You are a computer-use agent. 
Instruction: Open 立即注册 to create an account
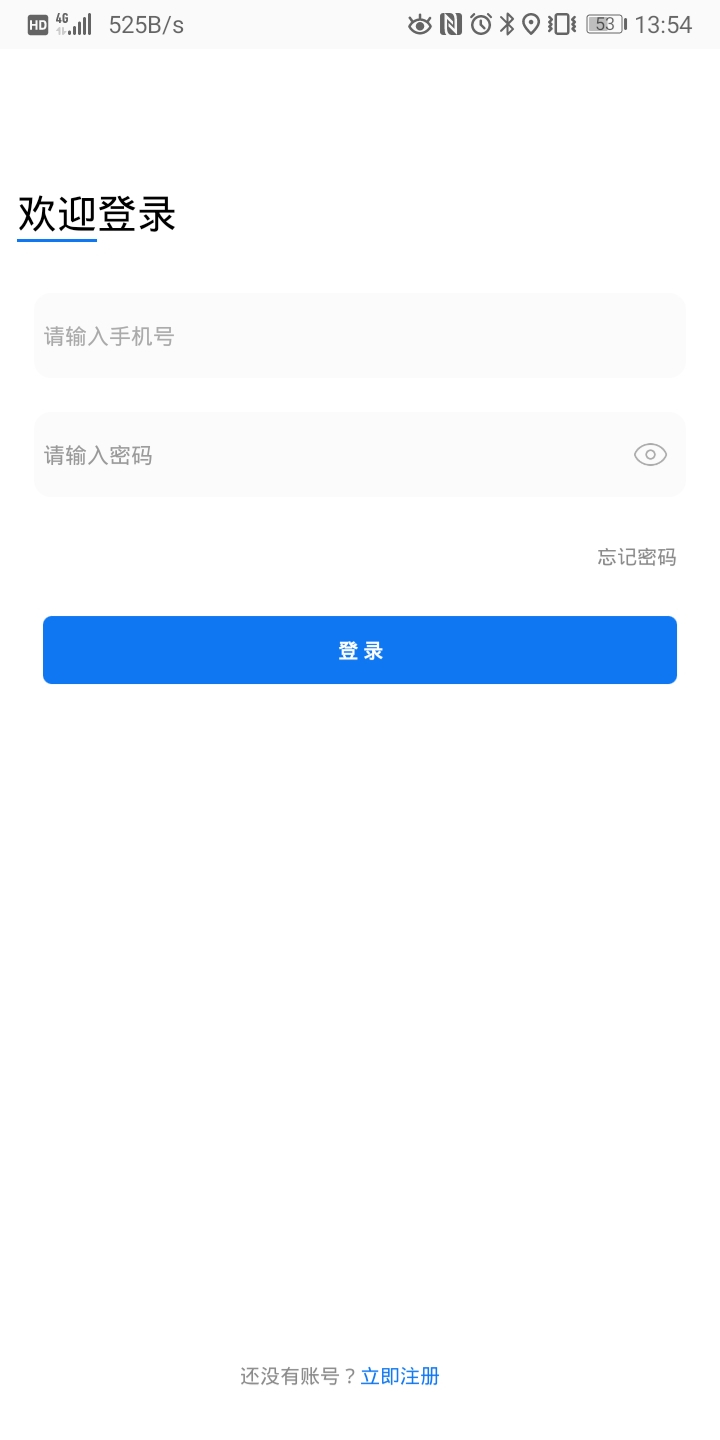point(400,1376)
